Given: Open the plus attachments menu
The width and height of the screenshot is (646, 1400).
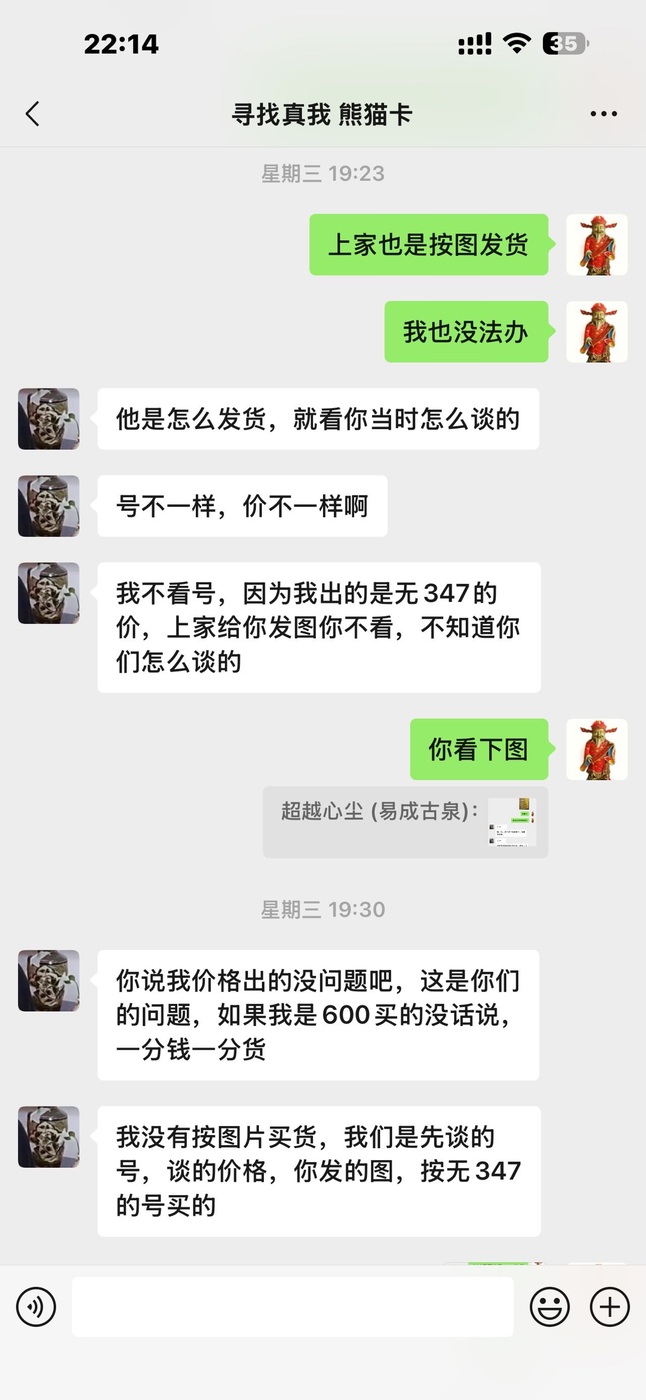Looking at the screenshot, I should [610, 1307].
